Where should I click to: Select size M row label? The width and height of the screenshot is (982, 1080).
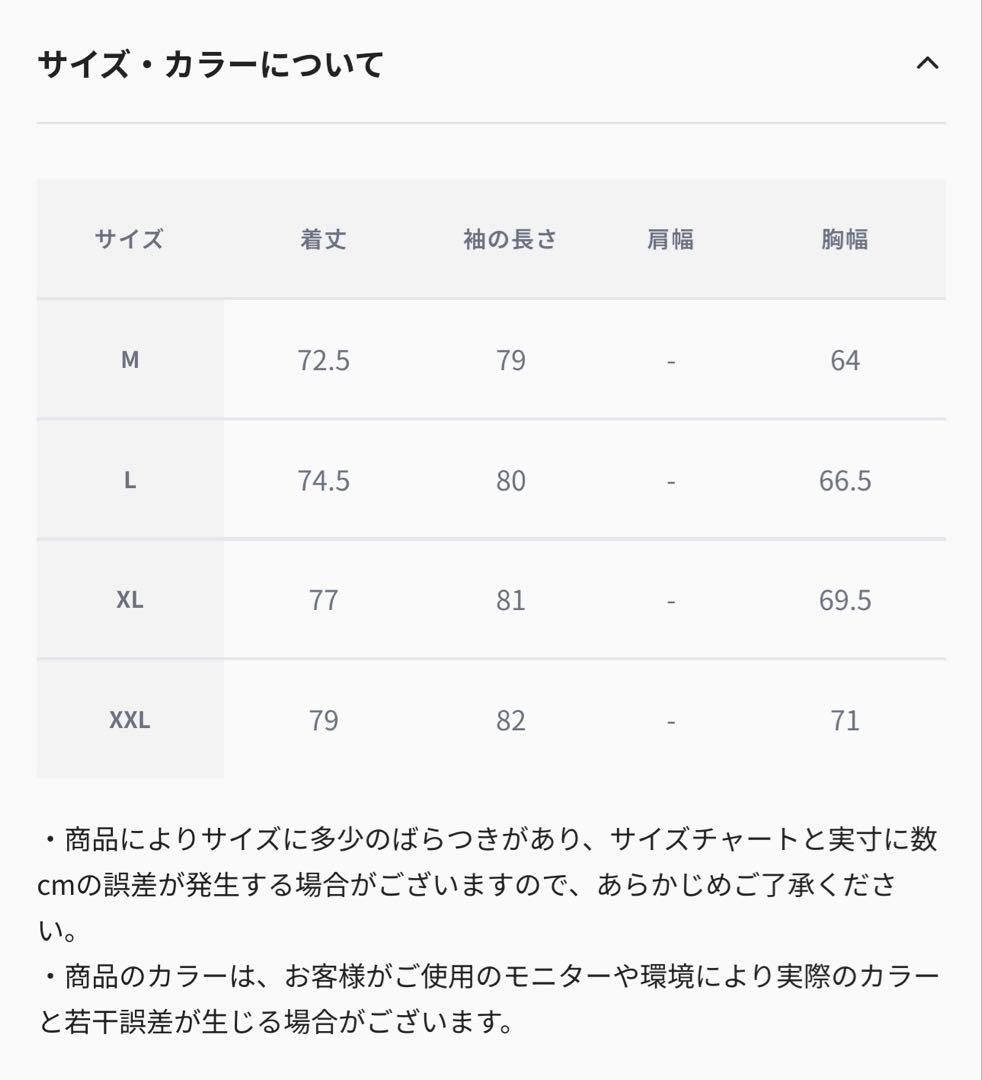pos(131,358)
